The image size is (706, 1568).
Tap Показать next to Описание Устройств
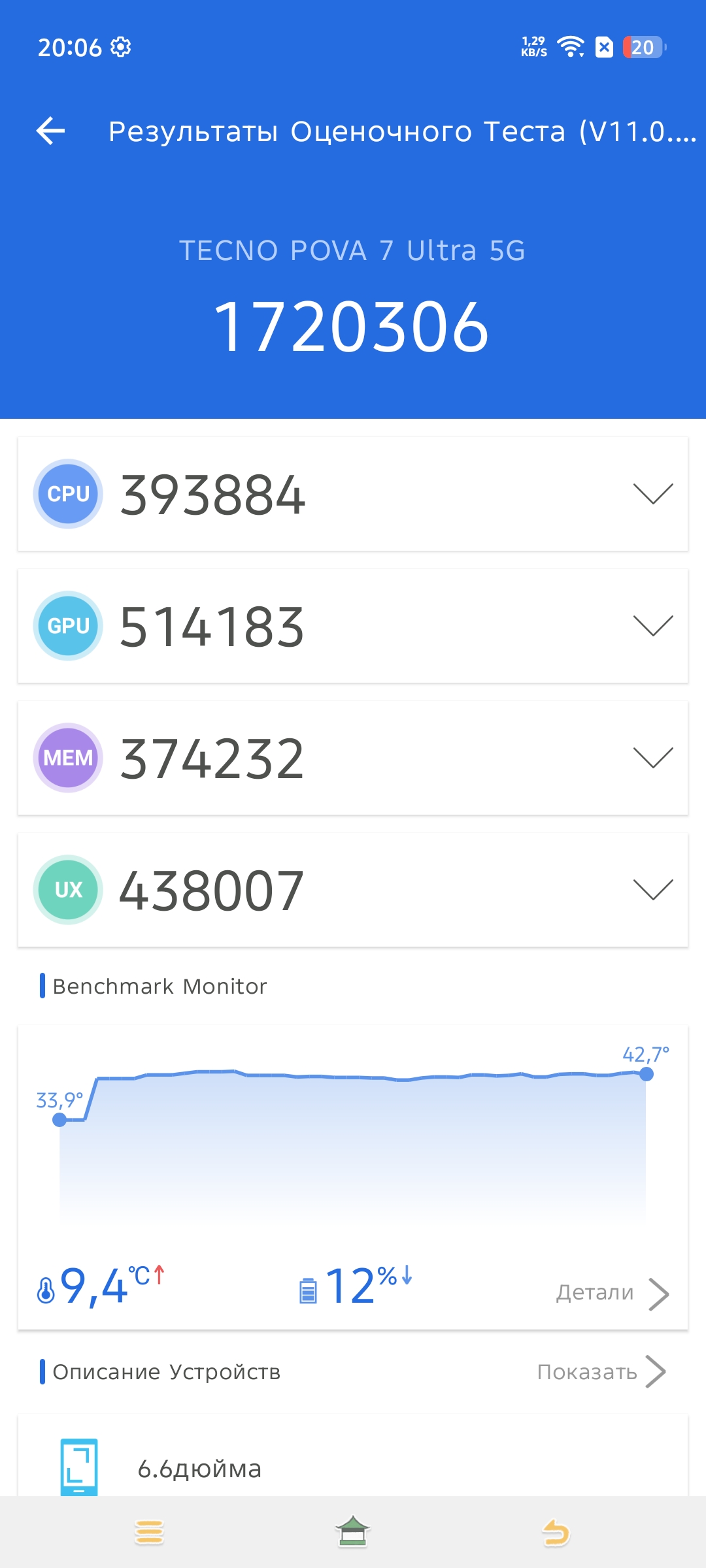point(600,1371)
